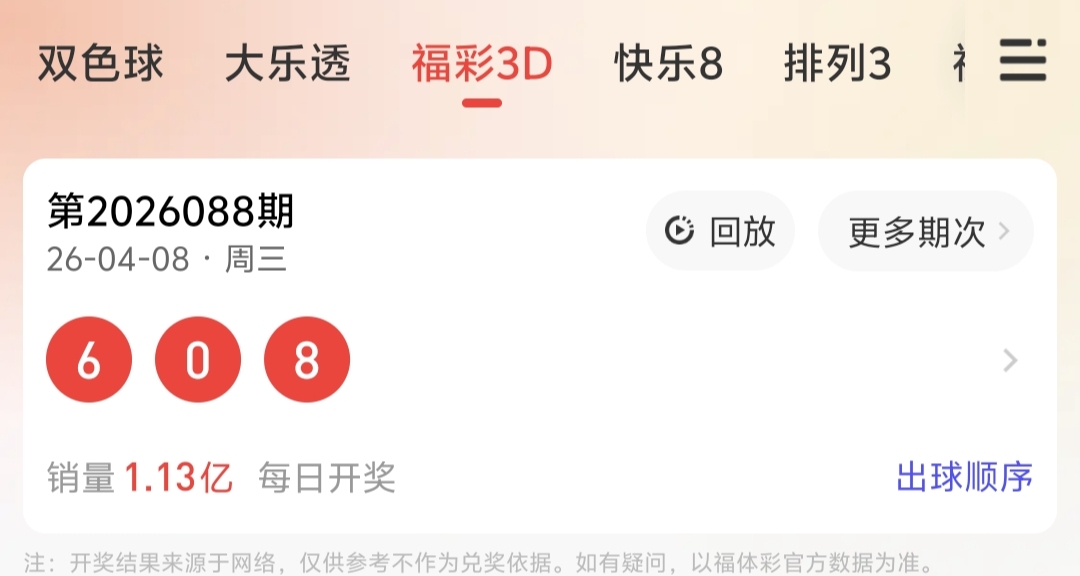The image size is (1080, 576).
Task: Select the 福彩3D tab
Action: click(x=481, y=66)
